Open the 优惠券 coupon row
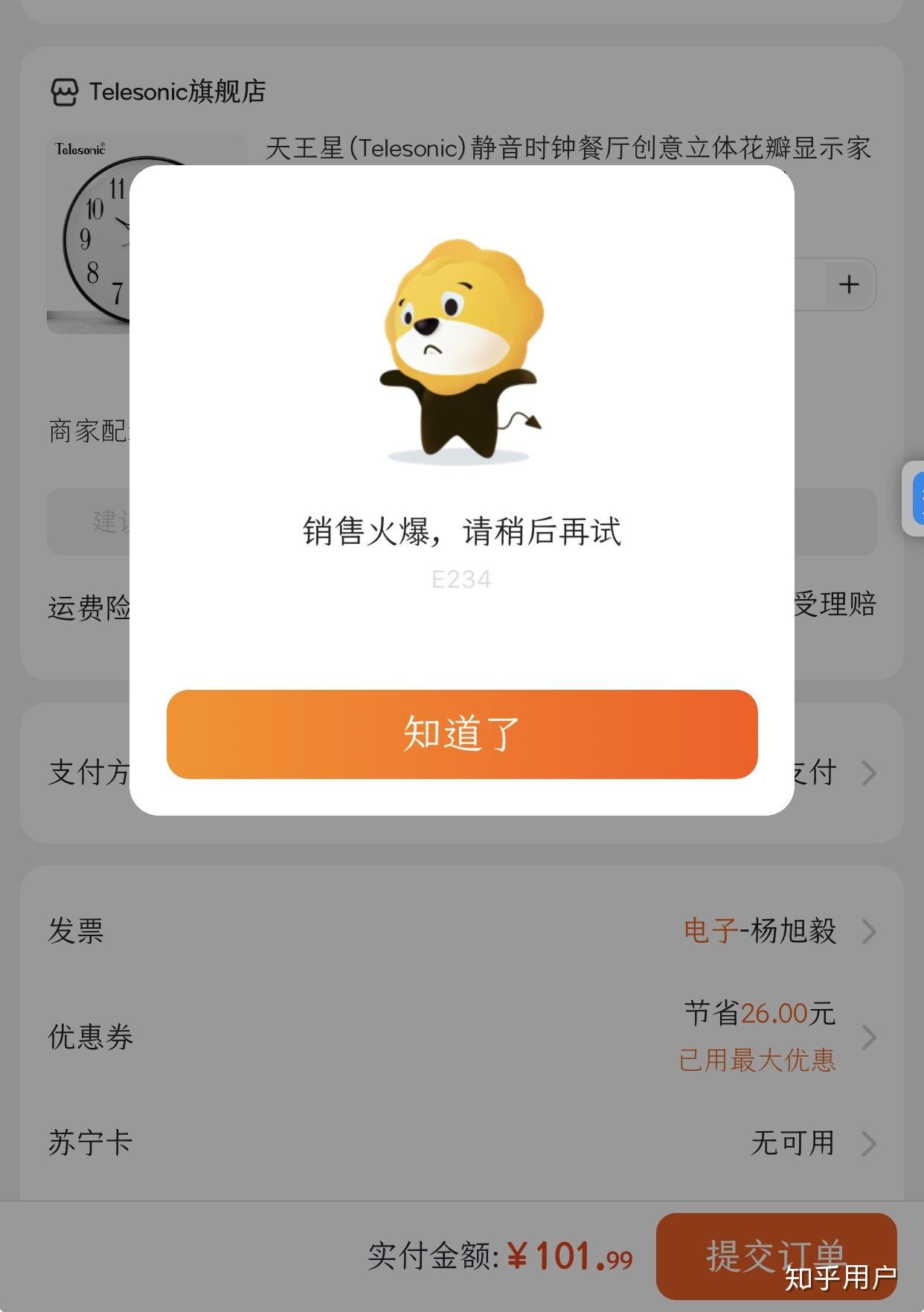 tap(461, 1036)
